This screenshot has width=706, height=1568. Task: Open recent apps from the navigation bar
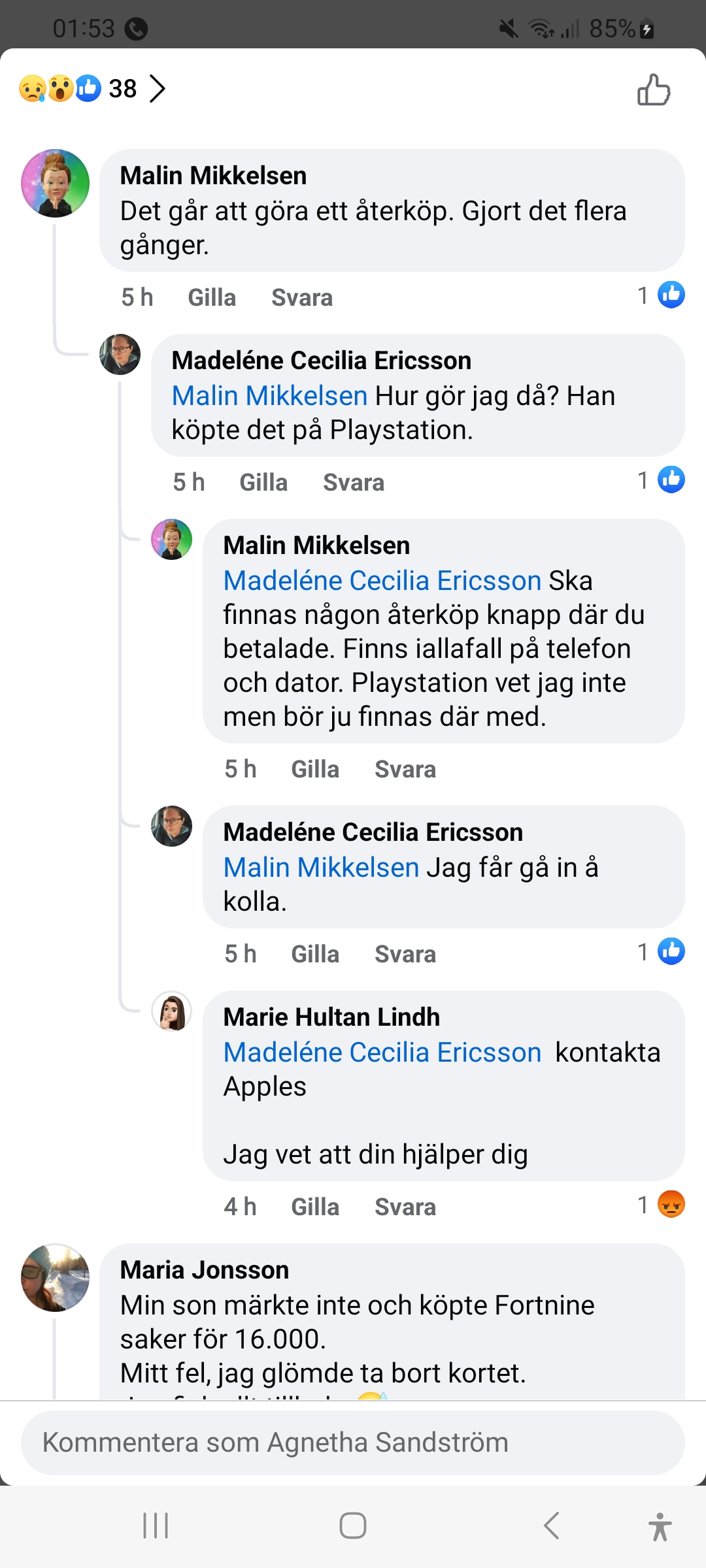click(156, 1526)
